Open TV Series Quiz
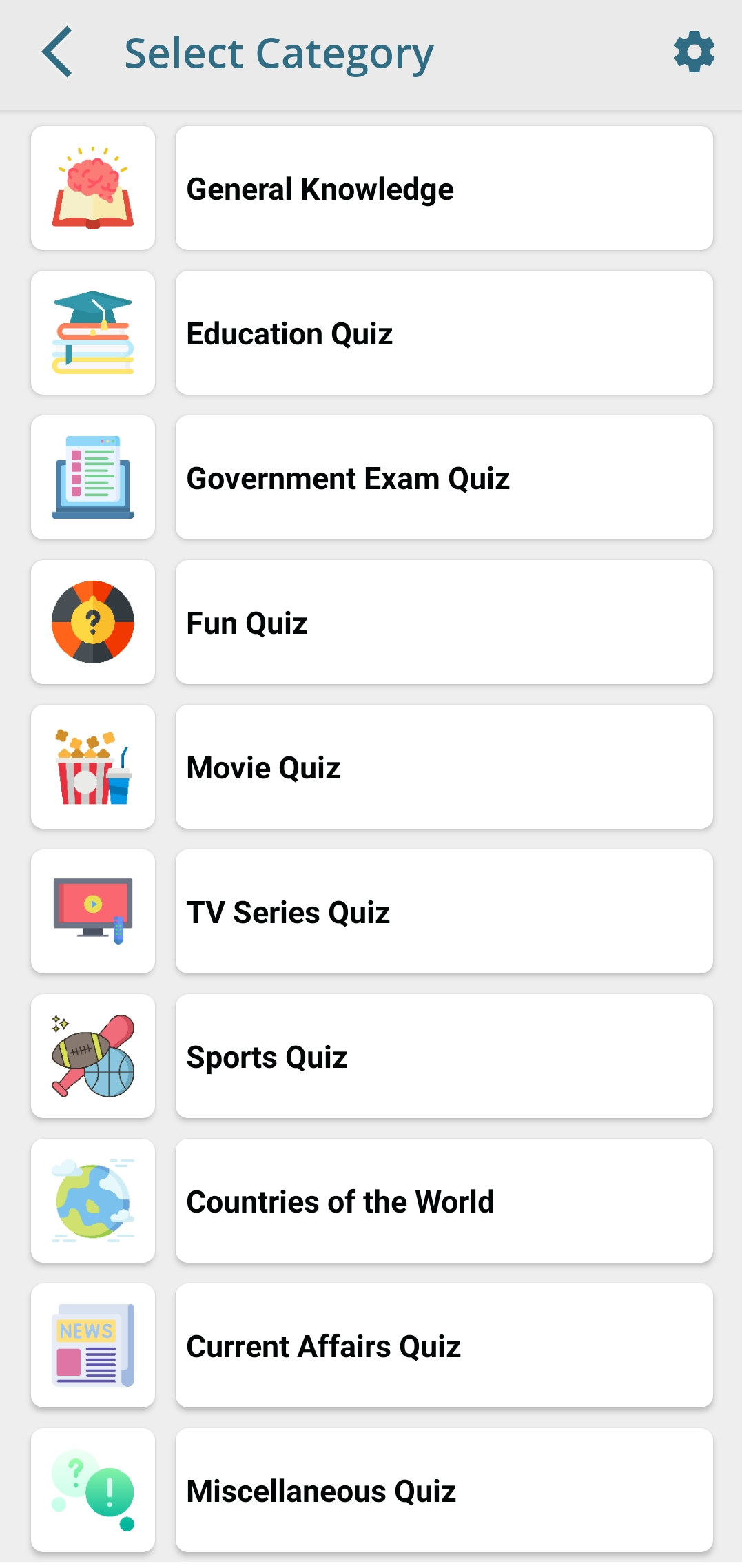This screenshot has height=1568, width=742. pos(444,911)
